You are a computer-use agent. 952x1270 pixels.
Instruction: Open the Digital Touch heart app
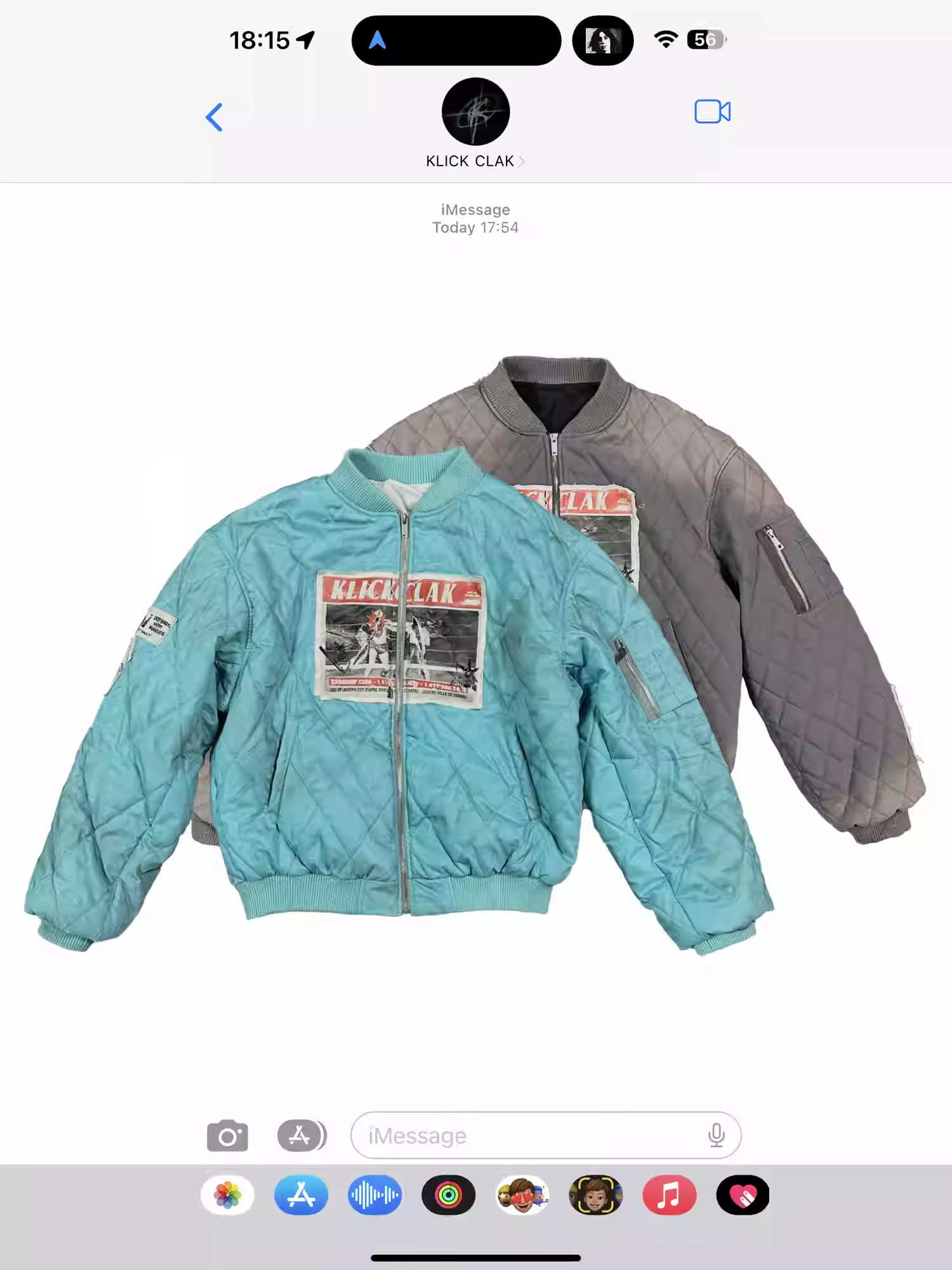743,1195
